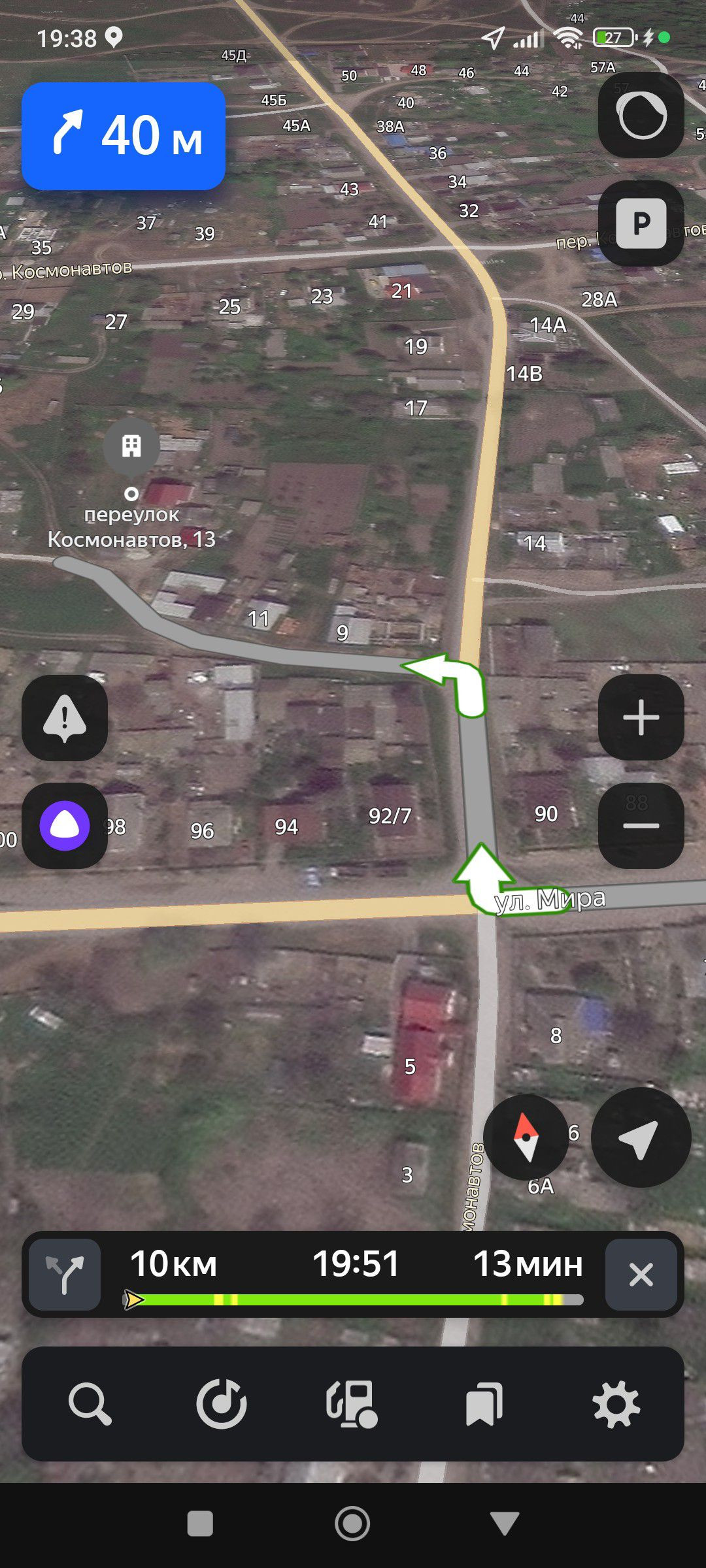Zoom in the map with plus
Viewport: 706px width, 1568px height.
coord(641,717)
